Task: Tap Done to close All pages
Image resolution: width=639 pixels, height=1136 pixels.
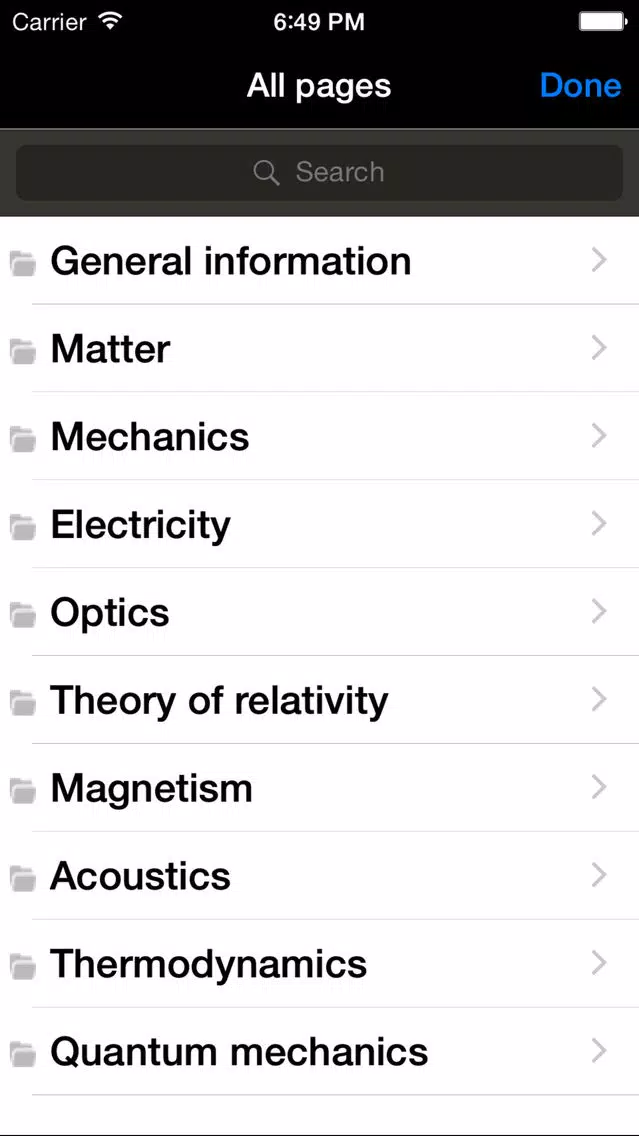Action: (580, 85)
